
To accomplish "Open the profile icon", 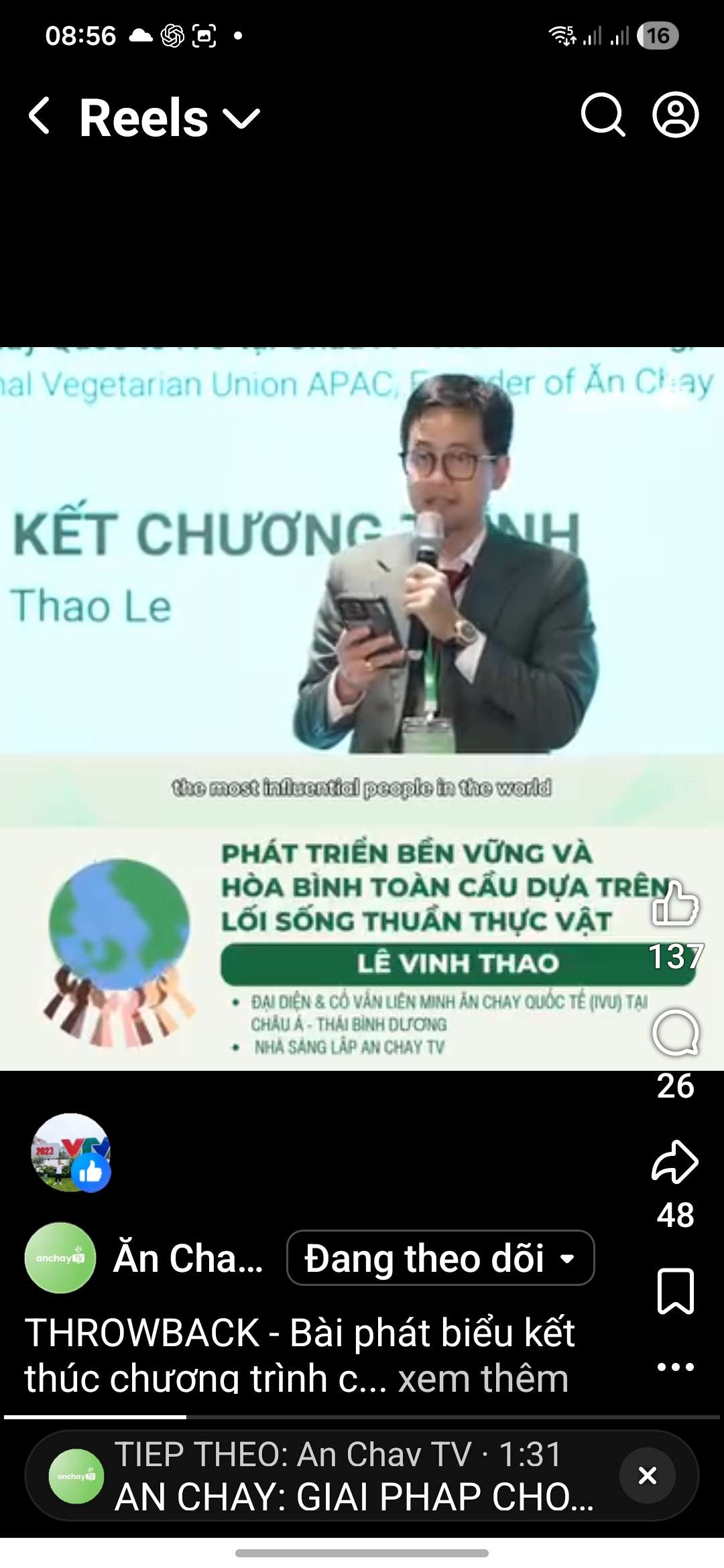I will coord(675,115).
